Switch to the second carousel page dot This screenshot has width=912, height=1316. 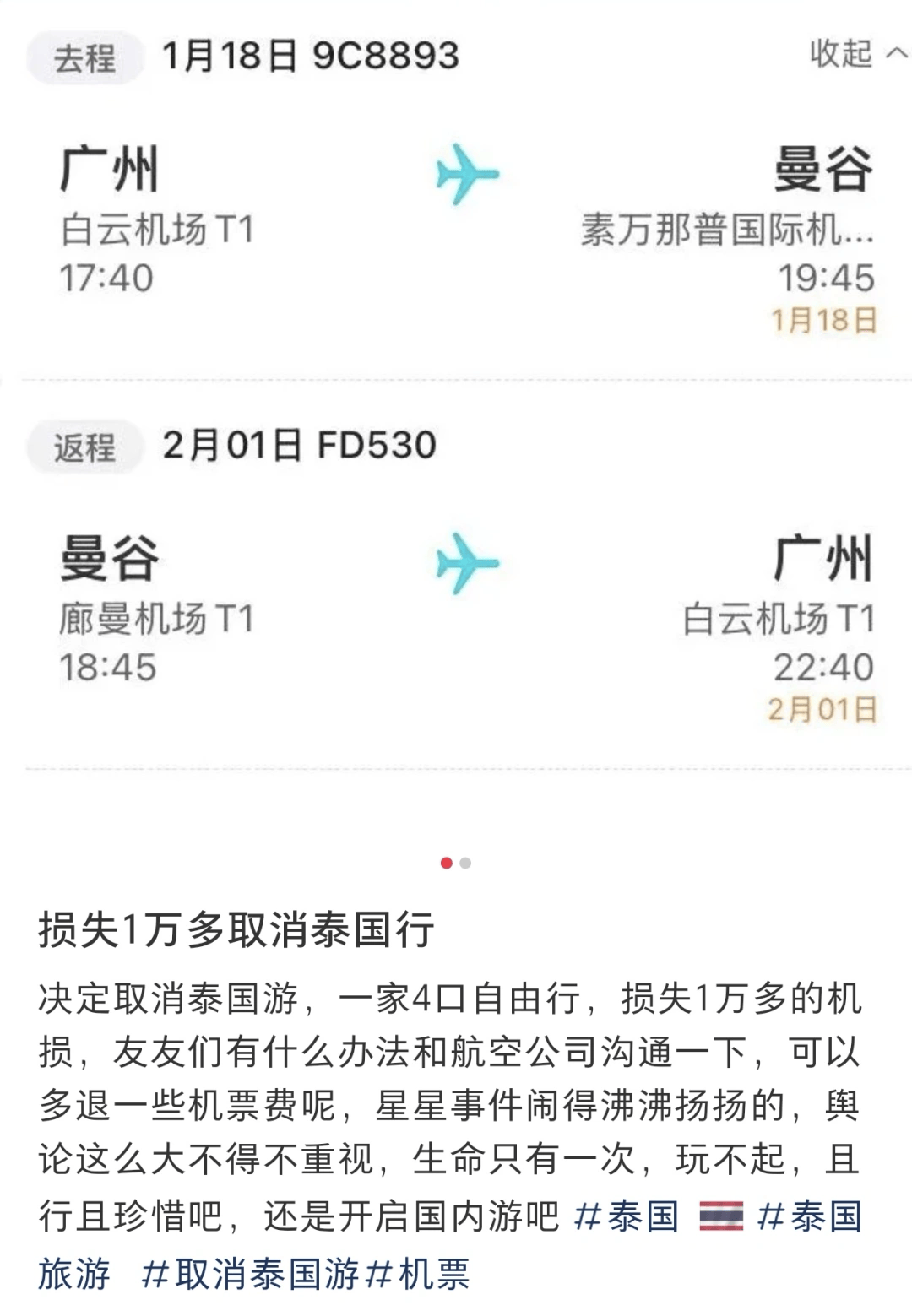pos(466,864)
